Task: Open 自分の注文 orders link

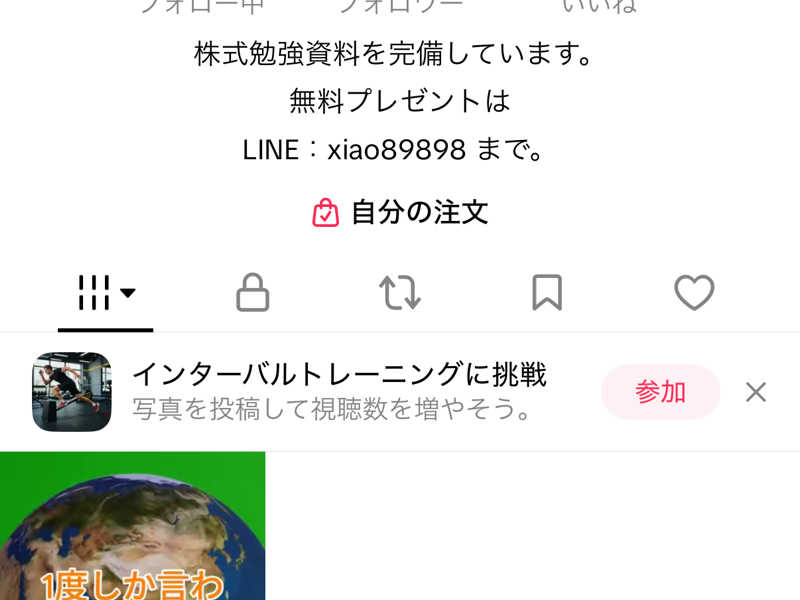Action: tap(400, 212)
